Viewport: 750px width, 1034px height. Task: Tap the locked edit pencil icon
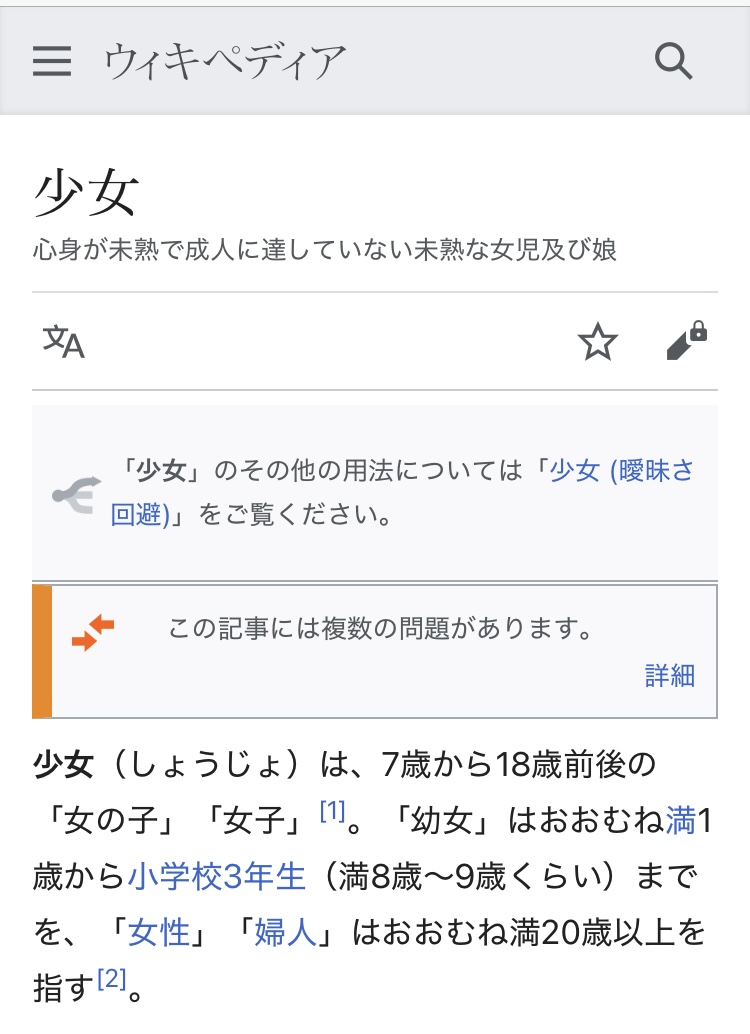pos(687,341)
